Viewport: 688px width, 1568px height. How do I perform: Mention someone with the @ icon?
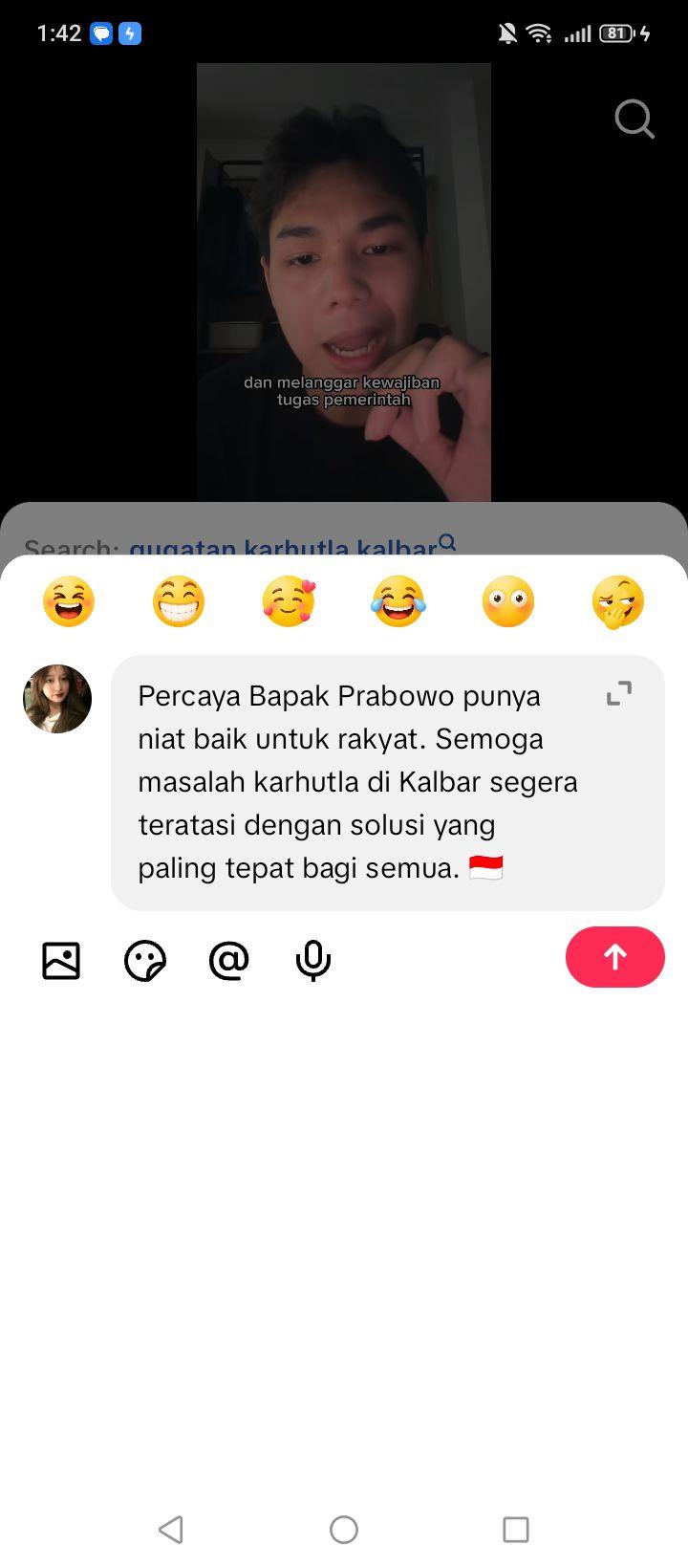pyautogui.click(x=228, y=960)
